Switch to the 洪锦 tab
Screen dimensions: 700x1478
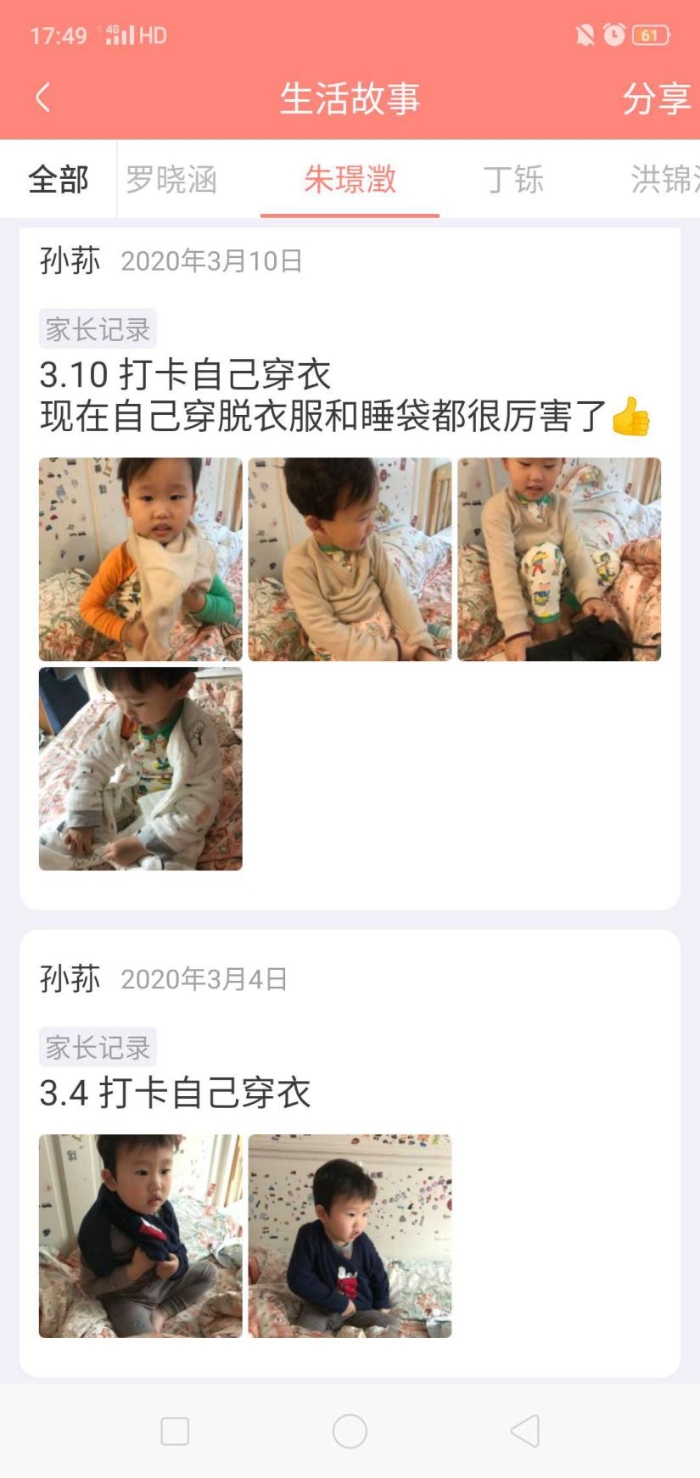click(x=664, y=180)
